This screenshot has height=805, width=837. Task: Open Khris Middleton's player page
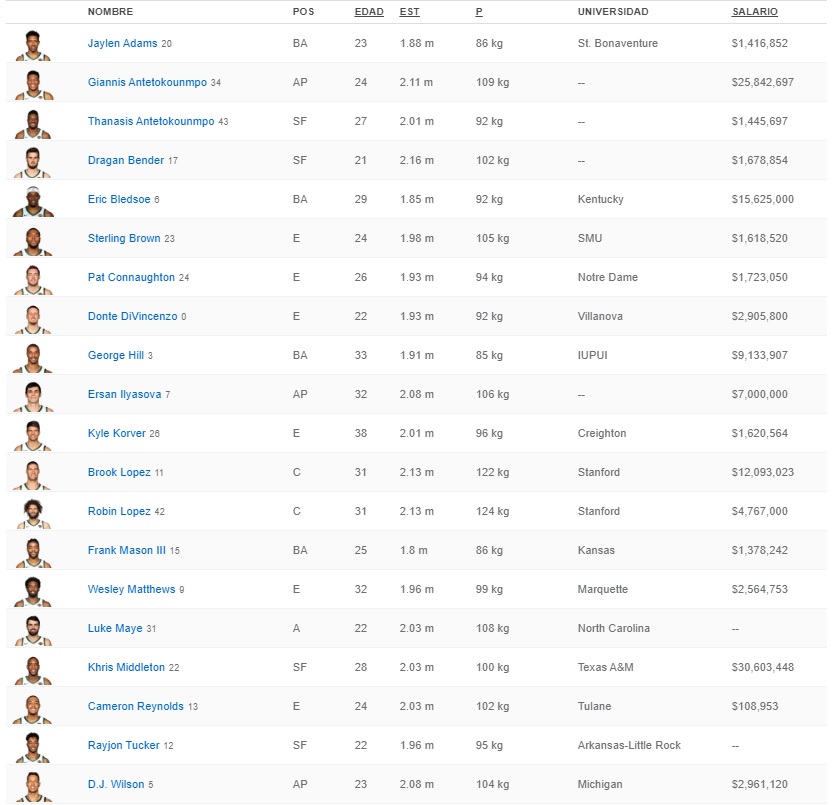(x=126, y=668)
